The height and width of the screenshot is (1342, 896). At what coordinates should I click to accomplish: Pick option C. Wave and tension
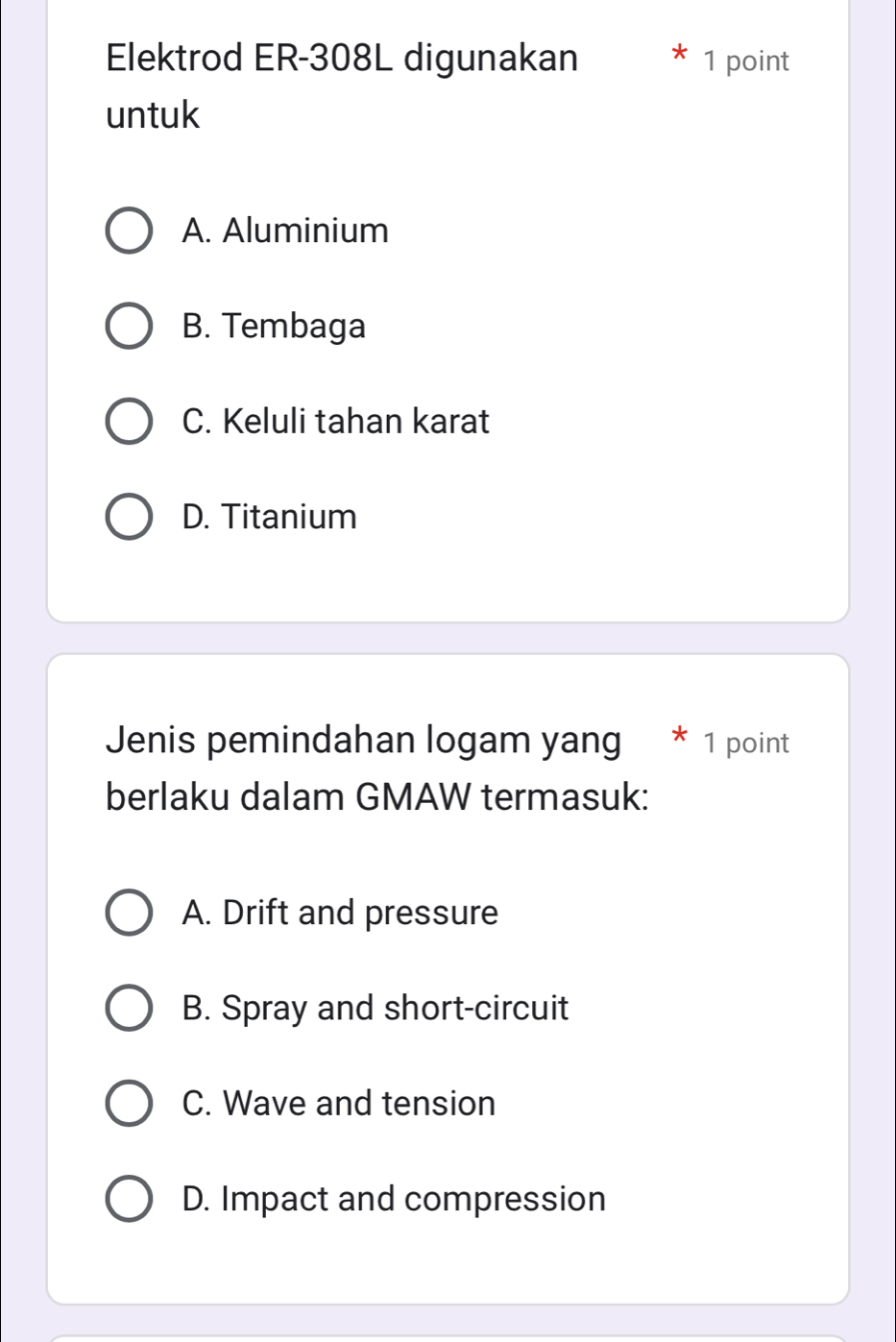[x=129, y=1103]
